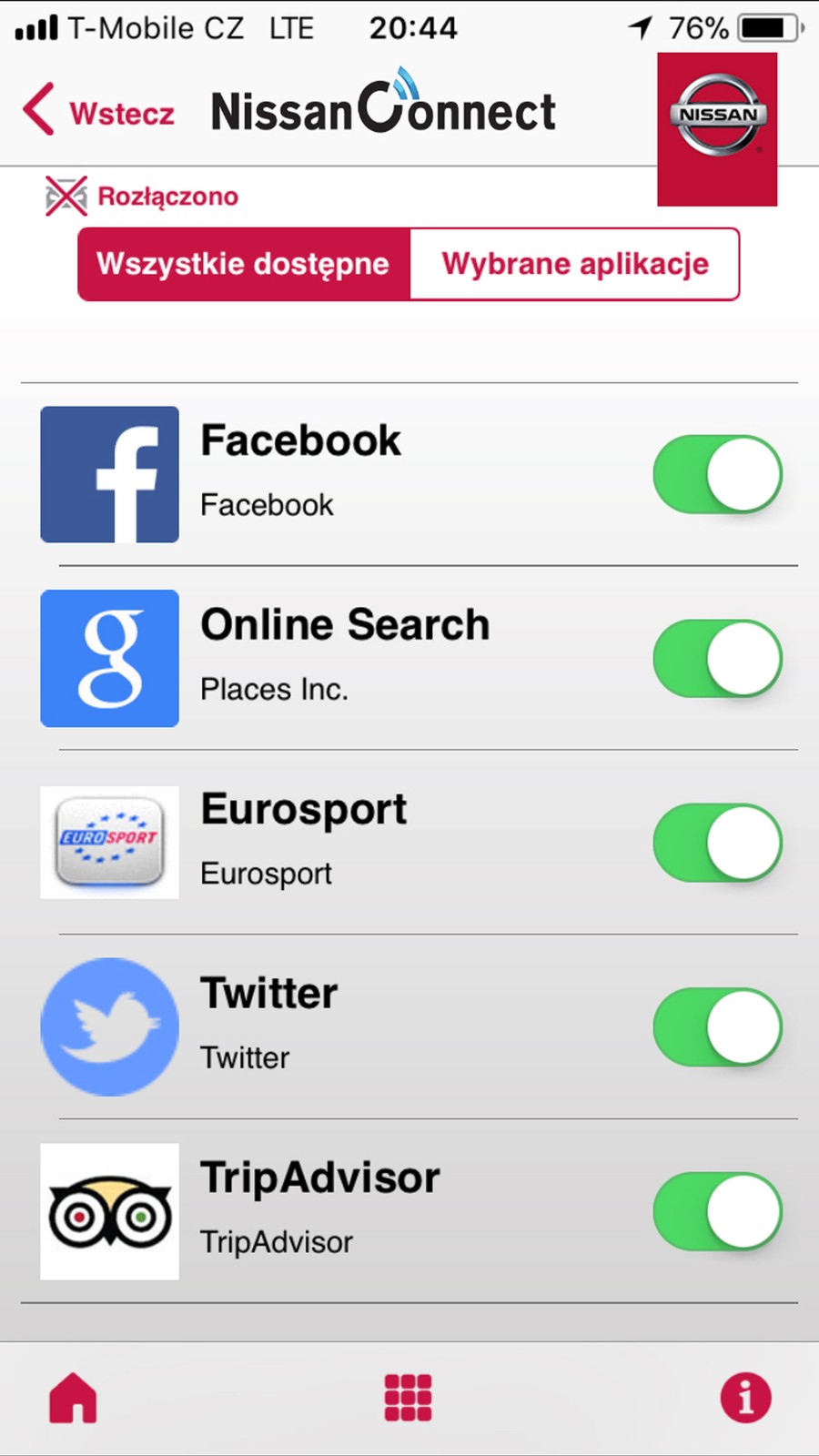Image resolution: width=819 pixels, height=1456 pixels.
Task: Toggle off the Eurosport app
Action: pos(717,843)
